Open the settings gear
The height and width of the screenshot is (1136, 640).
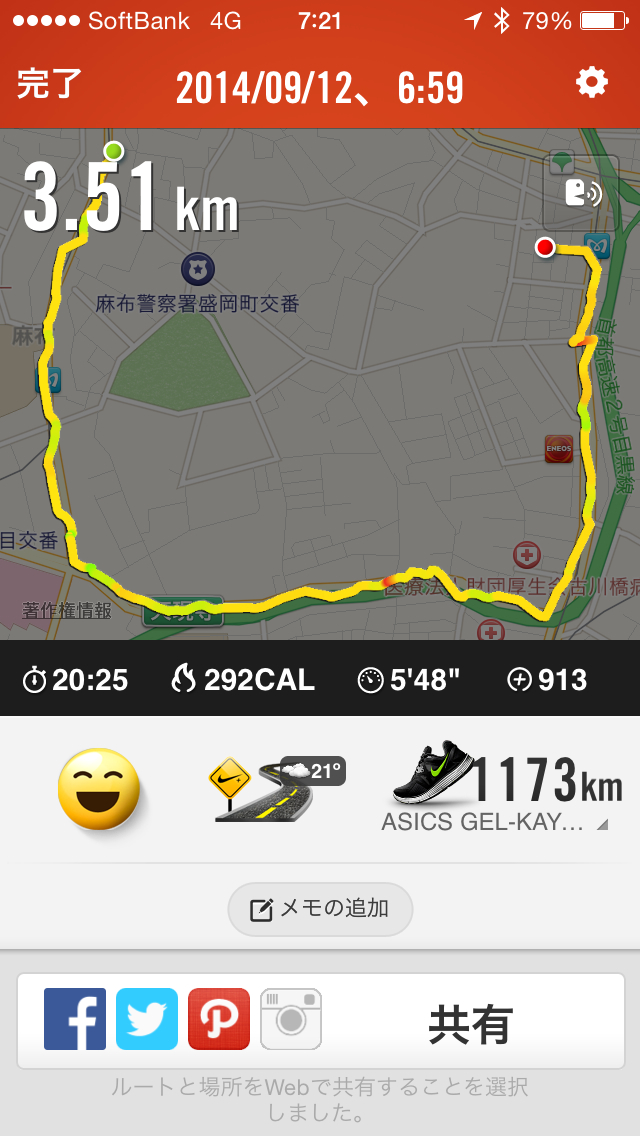pos(592,83)
